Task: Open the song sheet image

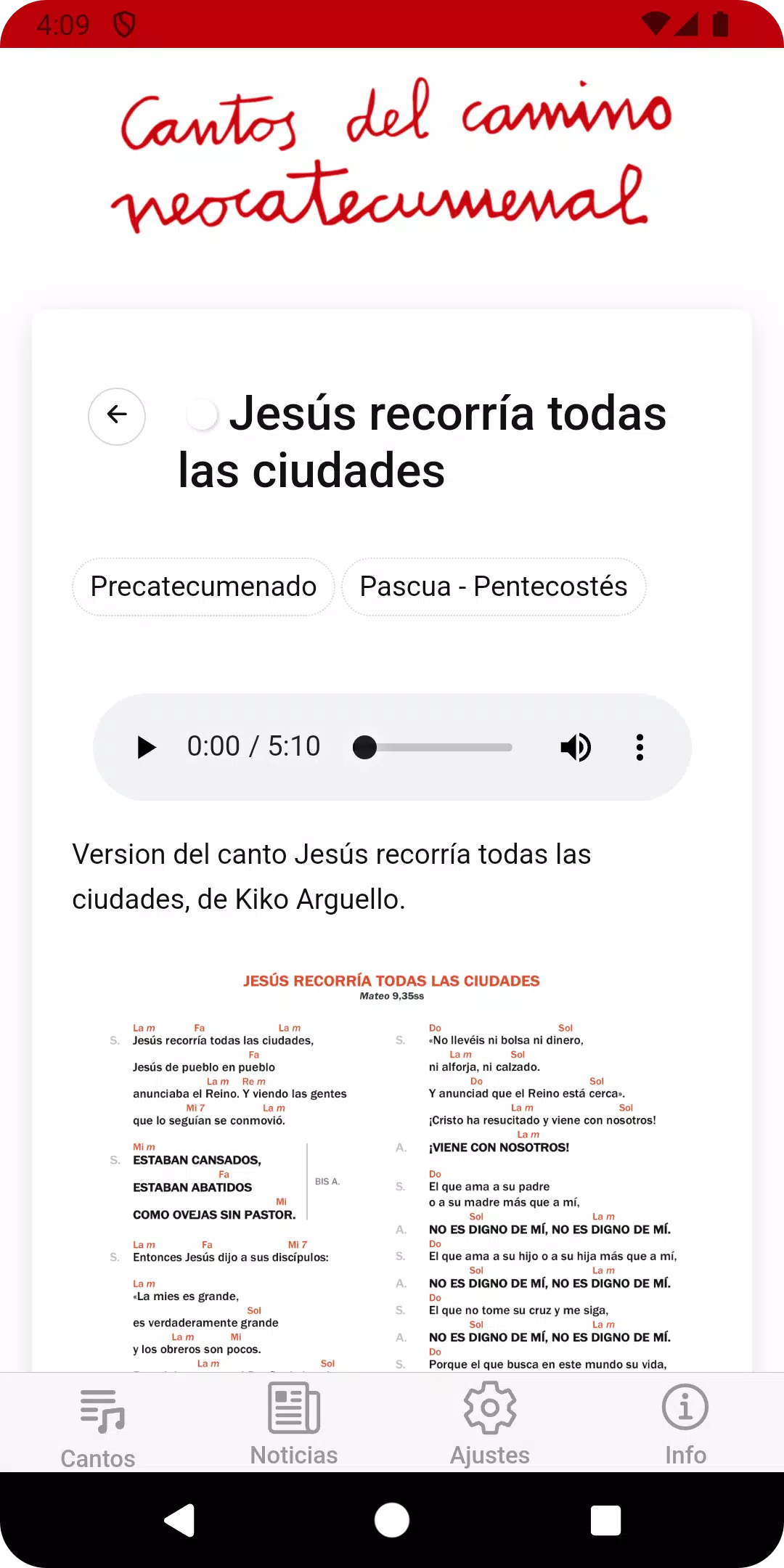Action: point(392,1169)
